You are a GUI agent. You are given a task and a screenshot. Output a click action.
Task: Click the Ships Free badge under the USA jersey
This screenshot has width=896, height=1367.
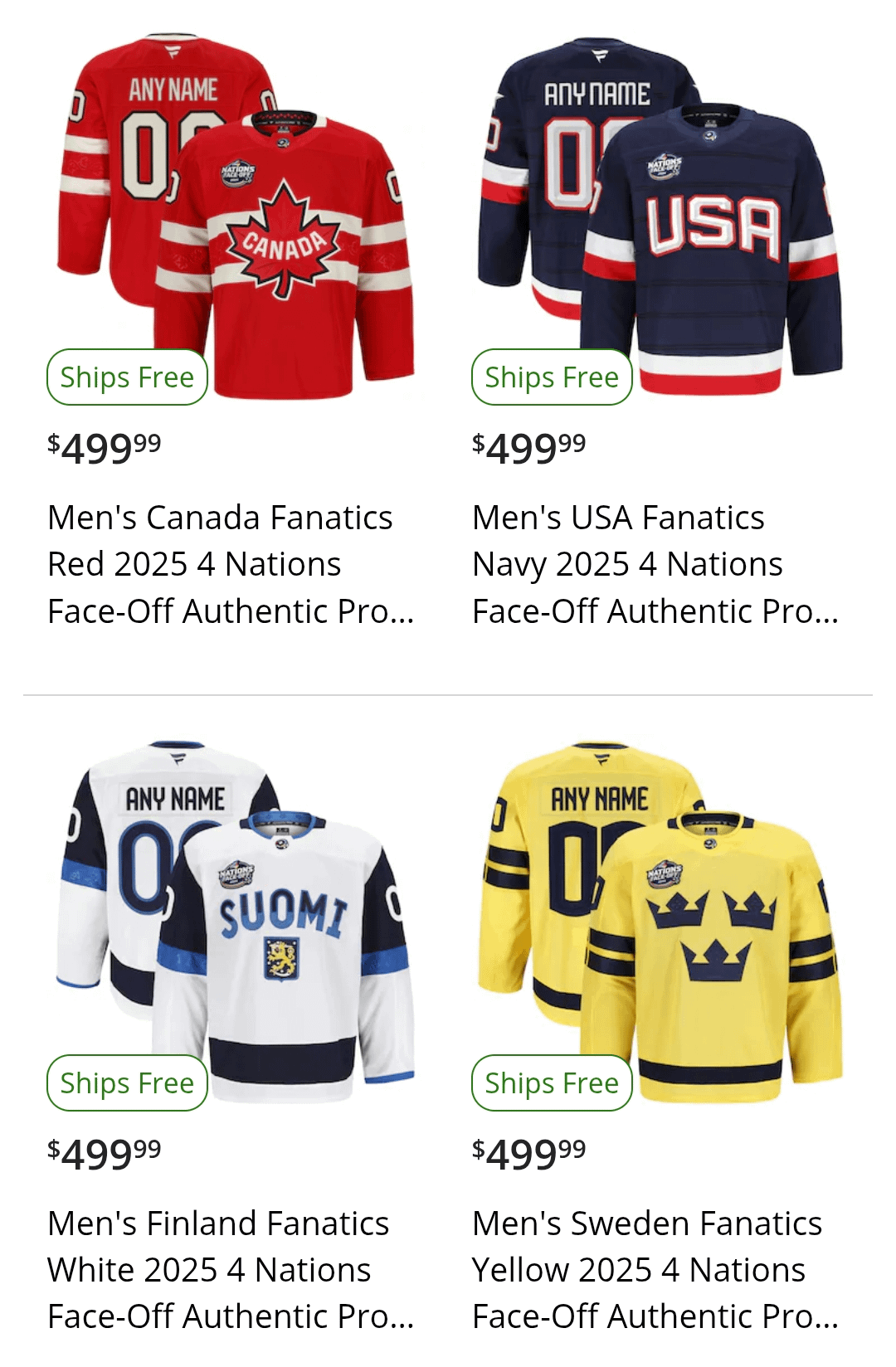coord(551,377)
